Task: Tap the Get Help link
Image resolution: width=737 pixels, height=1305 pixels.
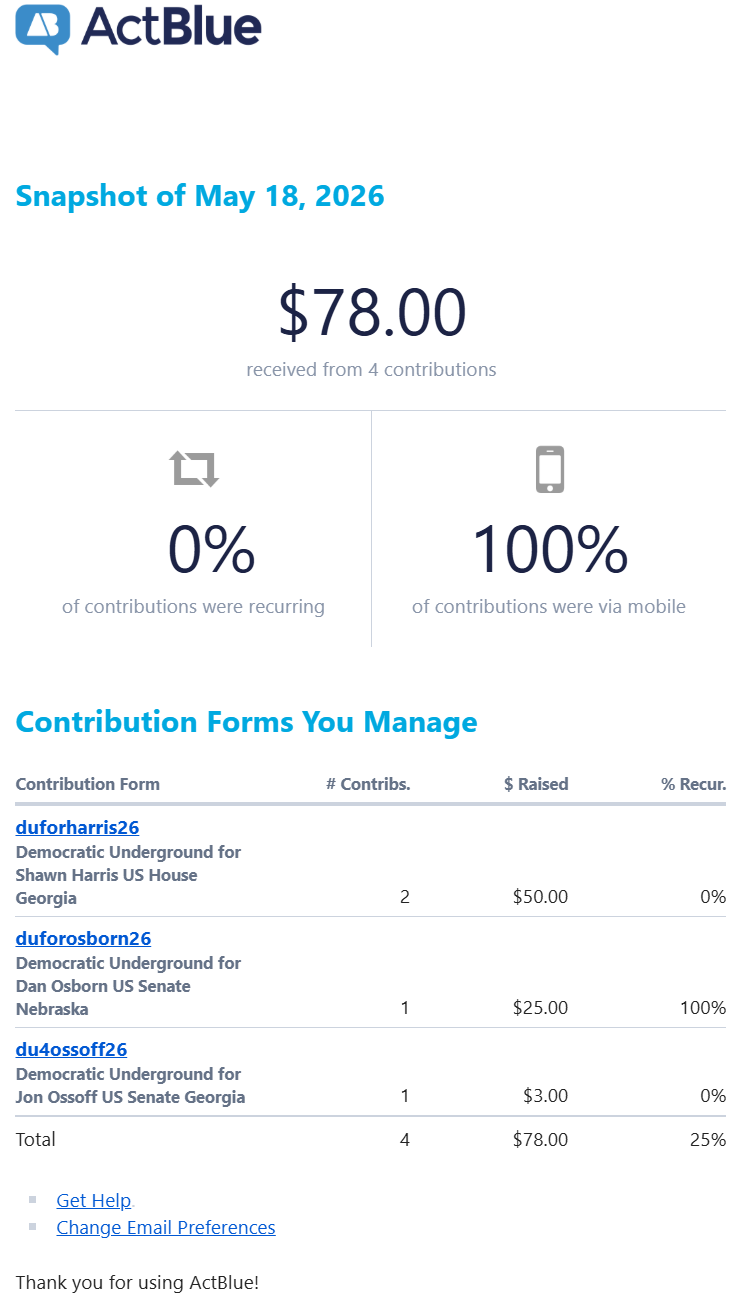Action: 94,1201
